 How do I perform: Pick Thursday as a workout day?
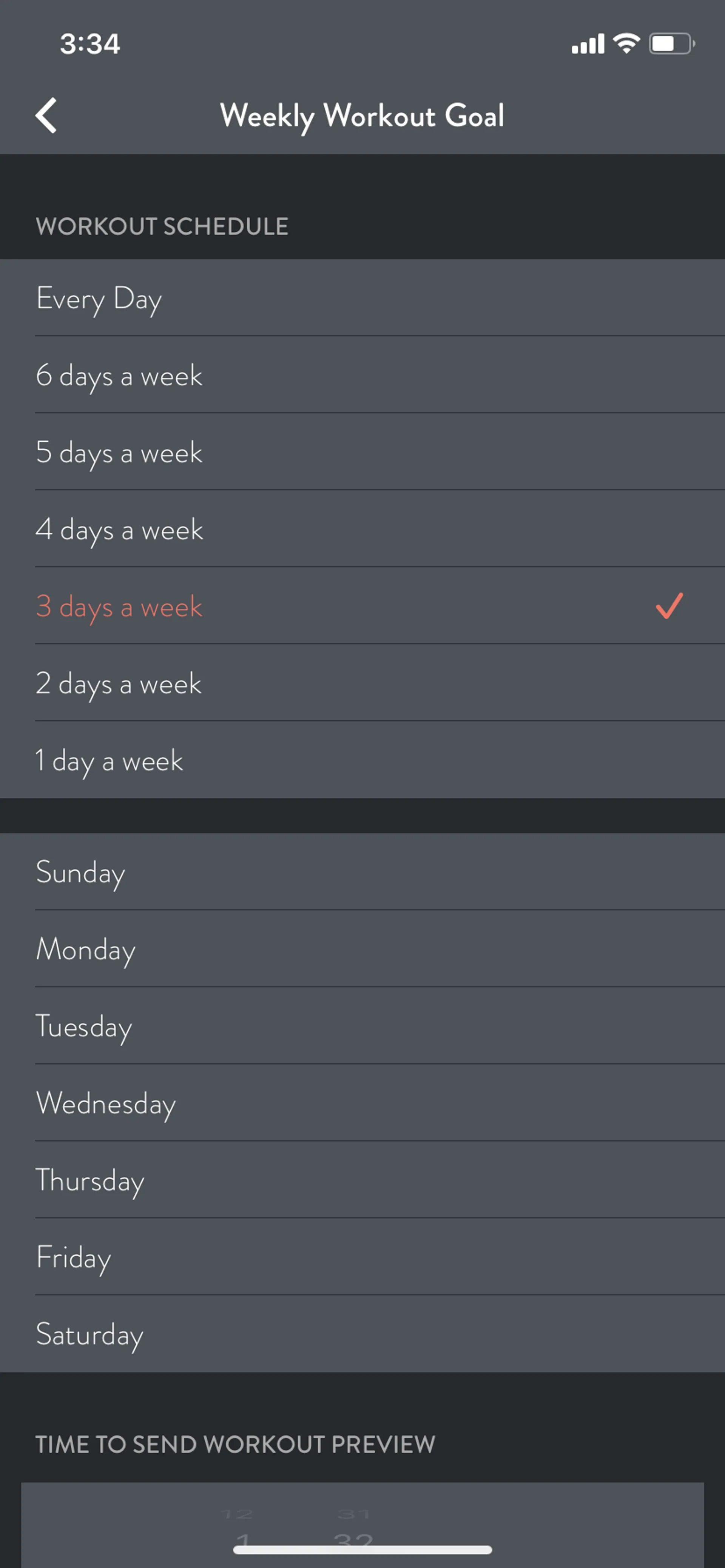[362, 1180]
